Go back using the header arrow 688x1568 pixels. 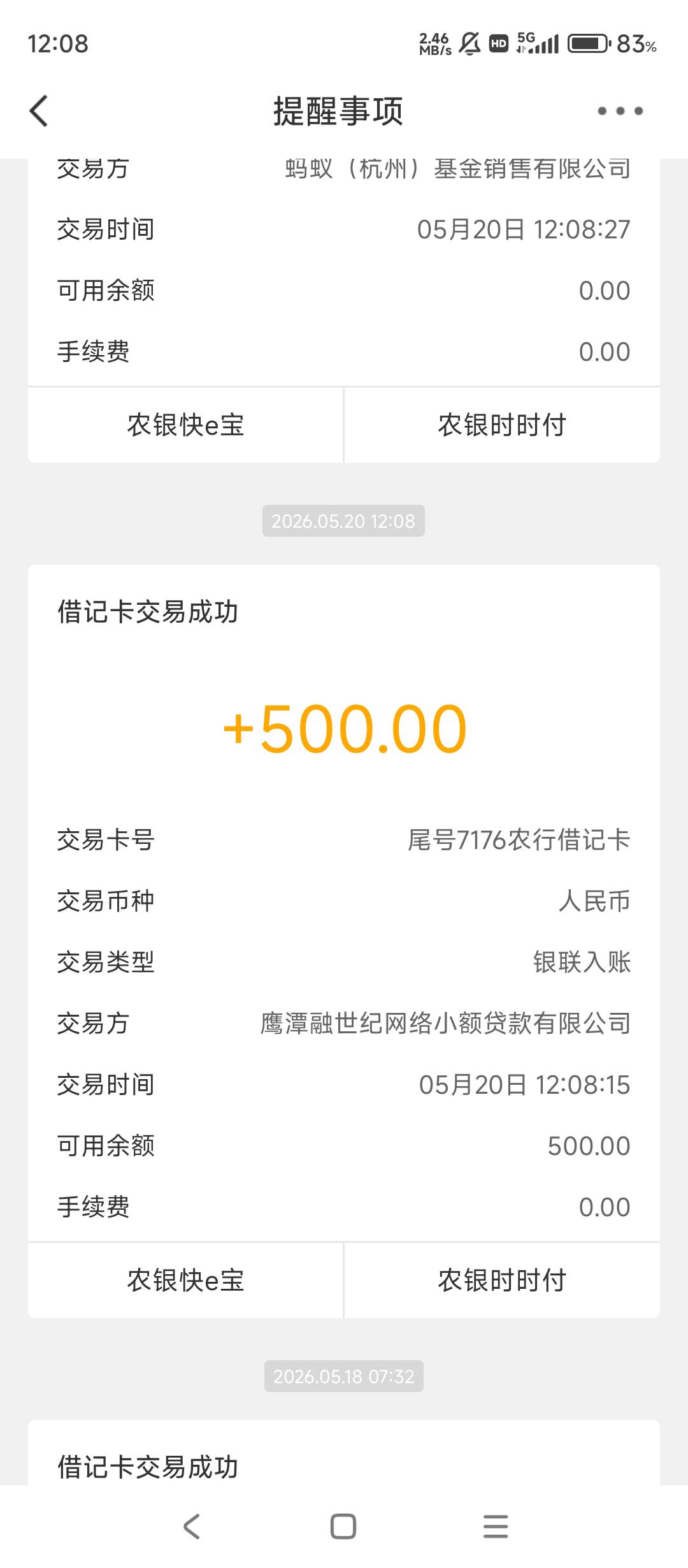tap(39, 111)
